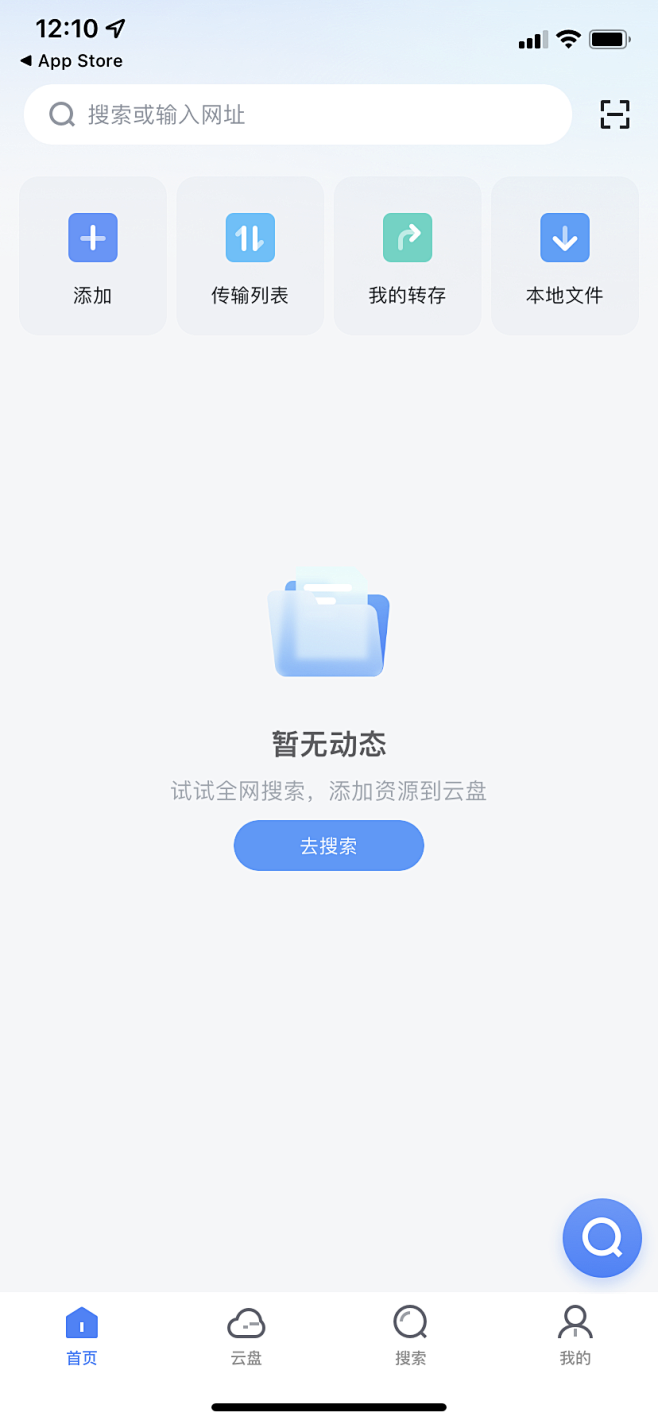Switch to the 首页 tab
This screenshot has width=658, height=1424.
(x=82, y=1336)
